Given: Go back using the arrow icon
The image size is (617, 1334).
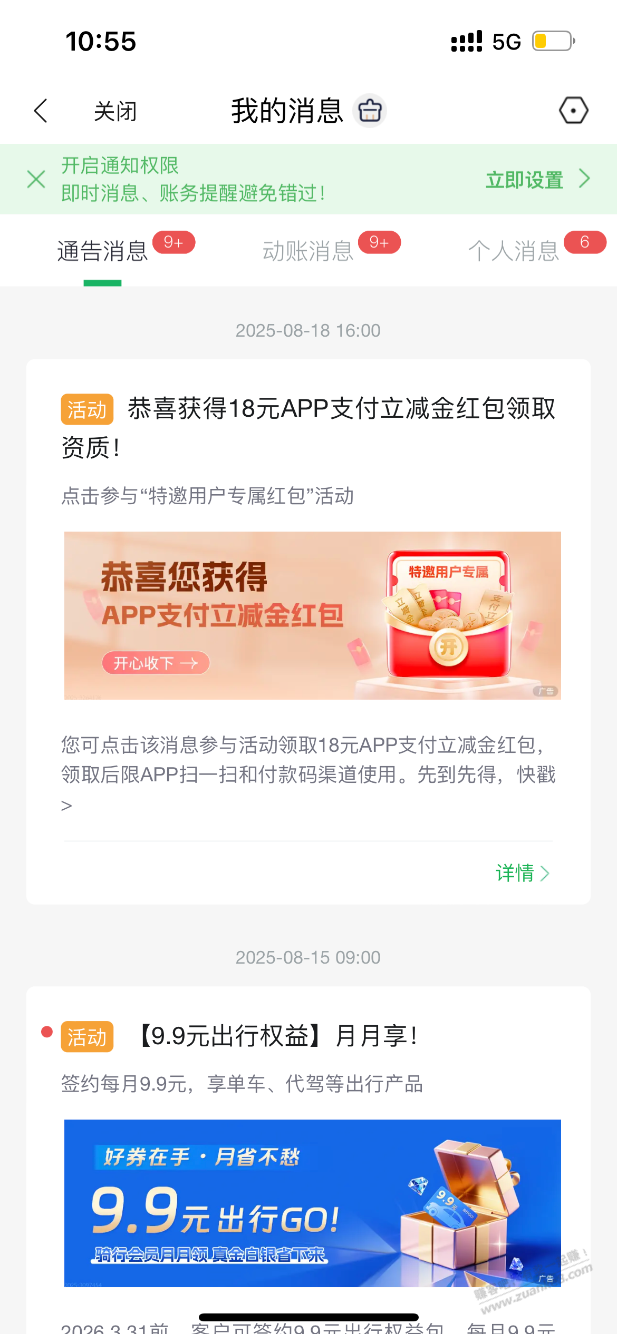Looking at the screenshot, I should point(41,111).
